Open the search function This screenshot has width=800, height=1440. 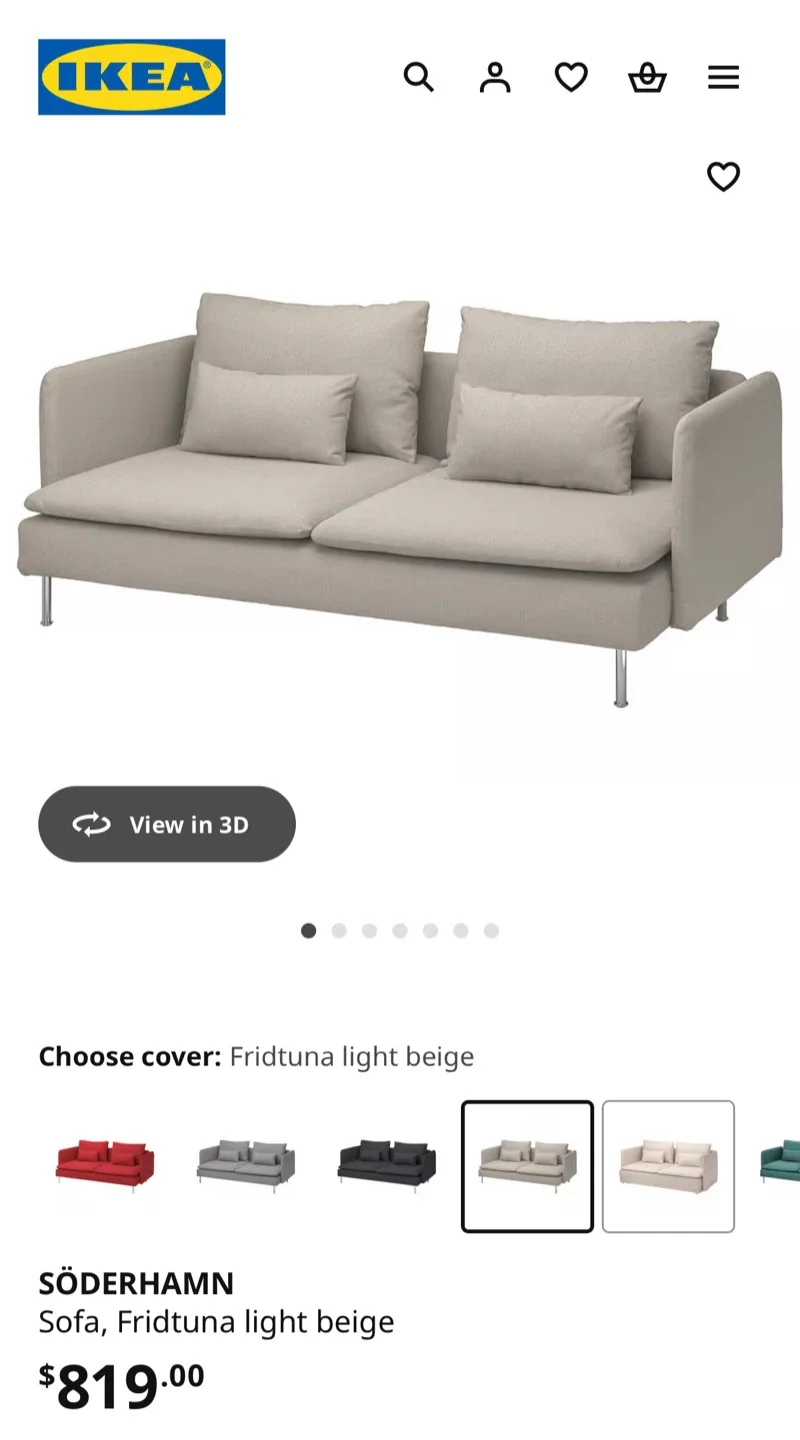click(x=419, y=77)
